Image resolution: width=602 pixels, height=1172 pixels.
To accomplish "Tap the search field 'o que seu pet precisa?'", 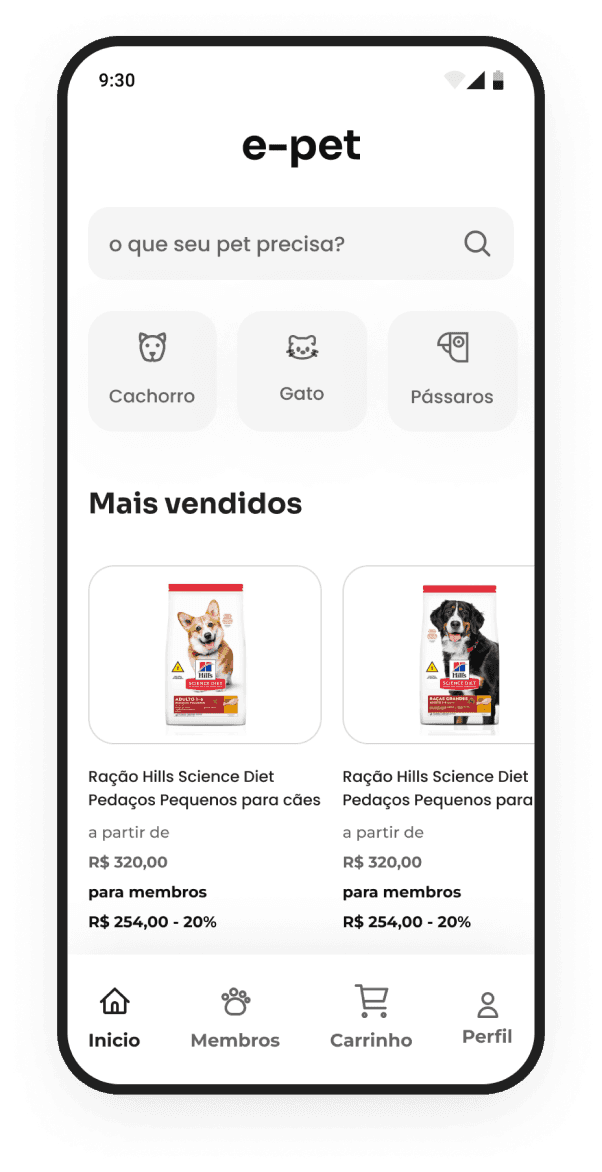I will [x=270, y=244].
